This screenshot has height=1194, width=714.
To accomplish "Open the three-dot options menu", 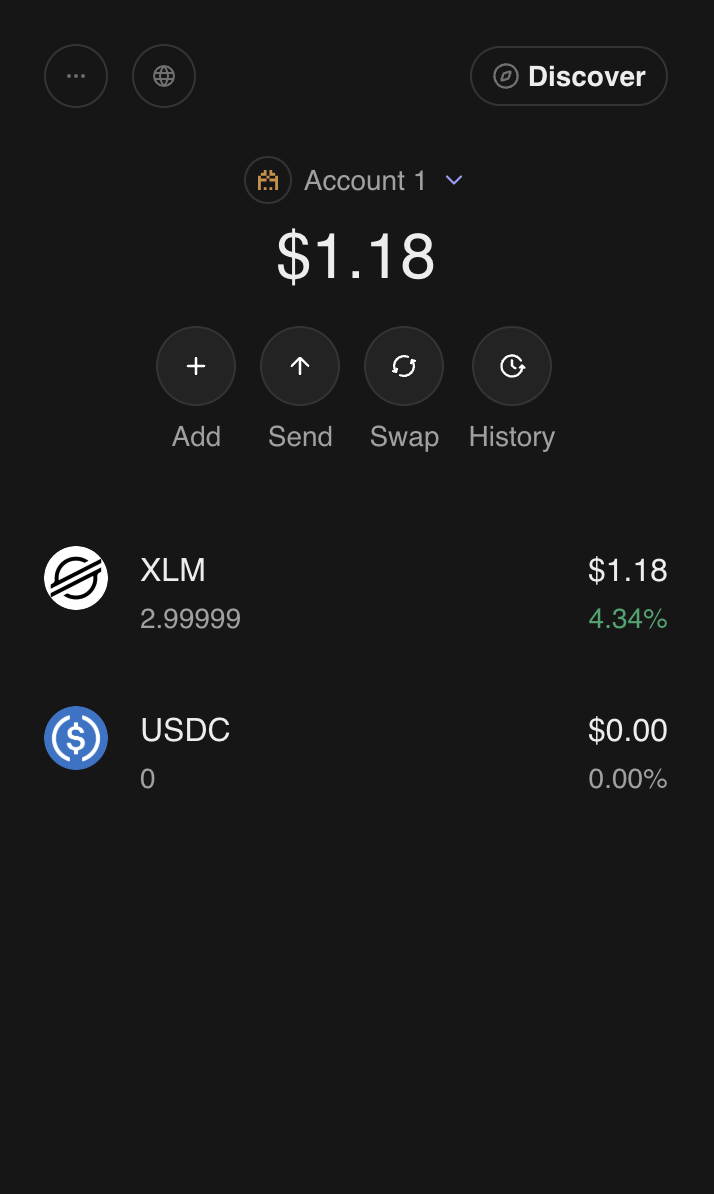I will pyautogui.click(x=76, y=76).
